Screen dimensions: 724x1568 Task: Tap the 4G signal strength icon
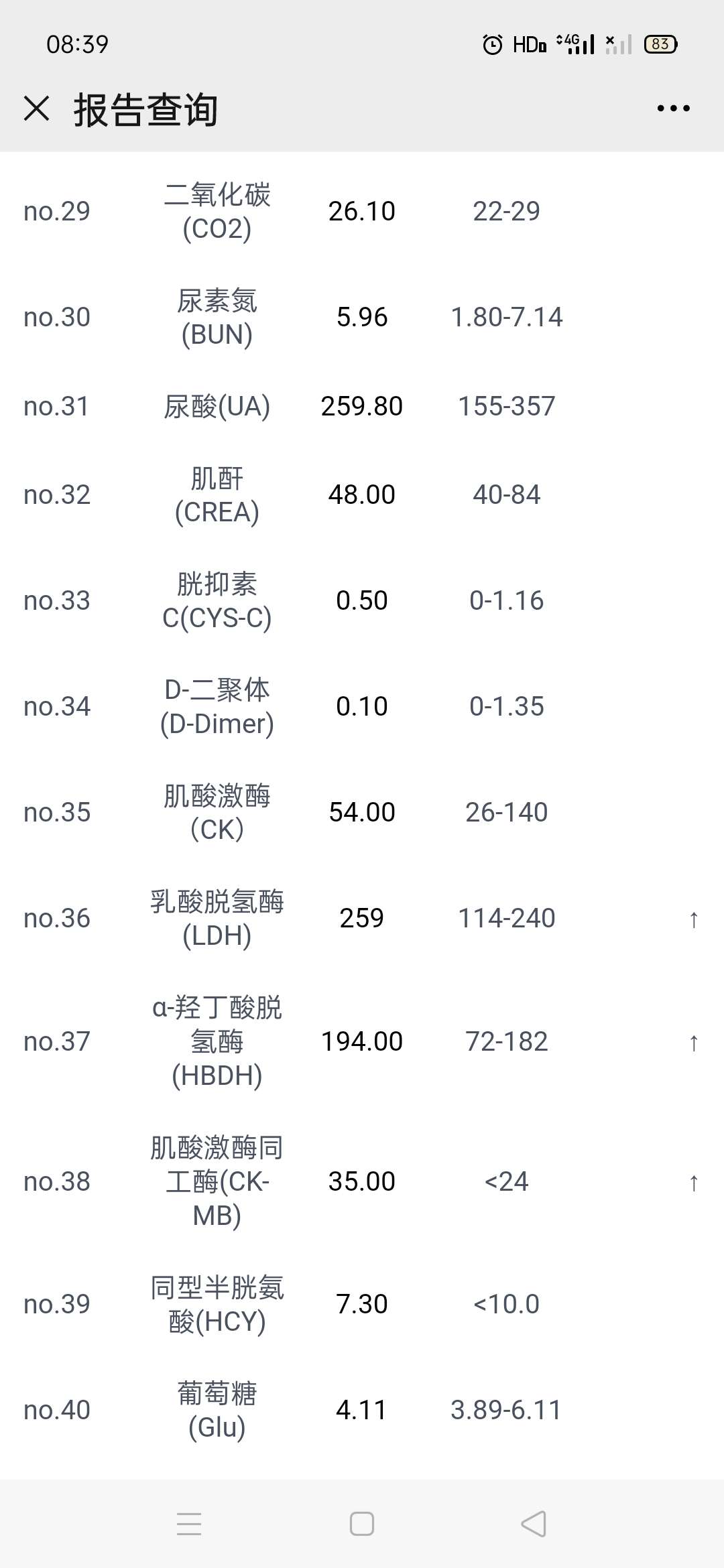click(x=577, y=45)
